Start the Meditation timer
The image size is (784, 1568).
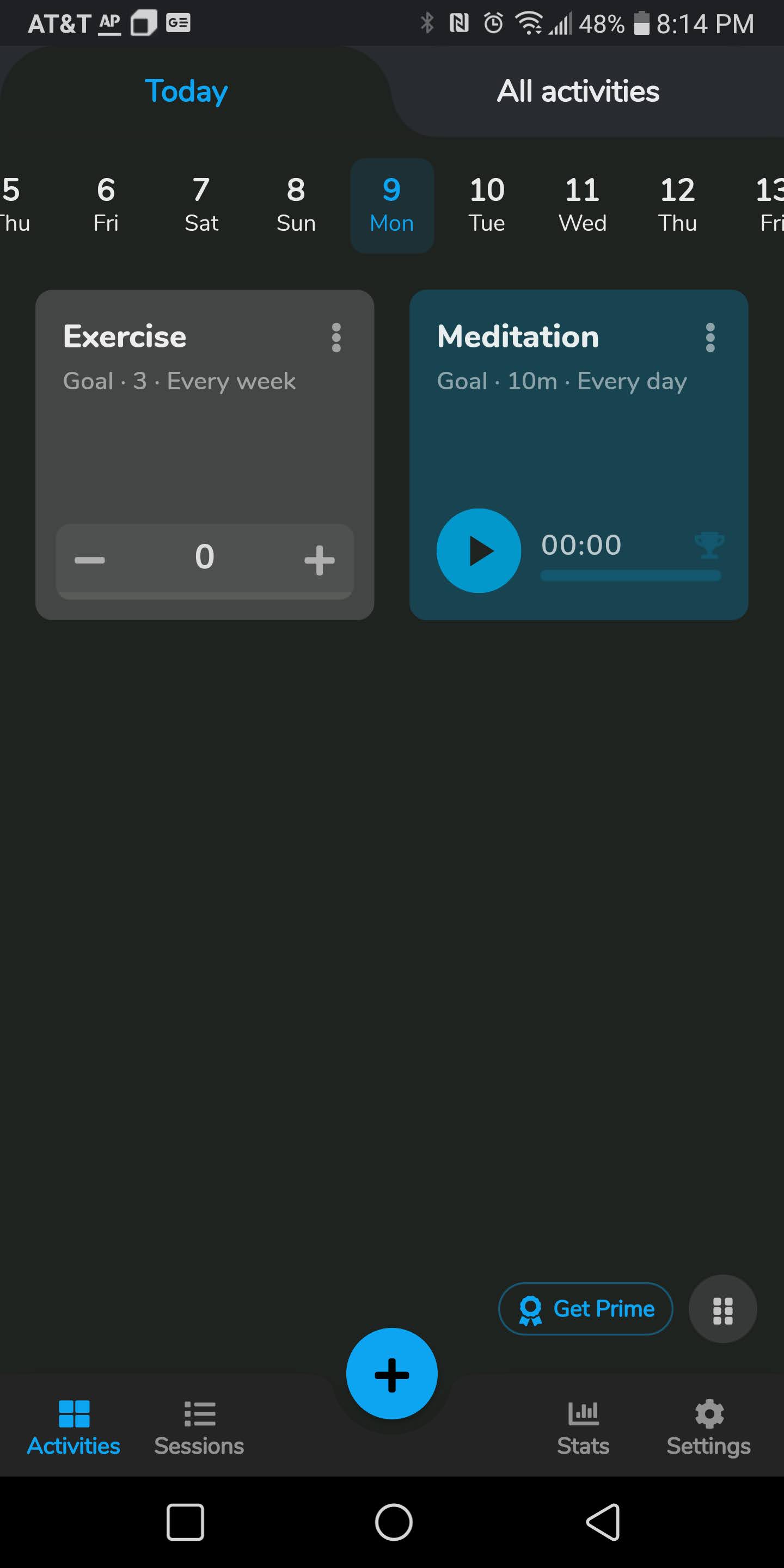479,550
